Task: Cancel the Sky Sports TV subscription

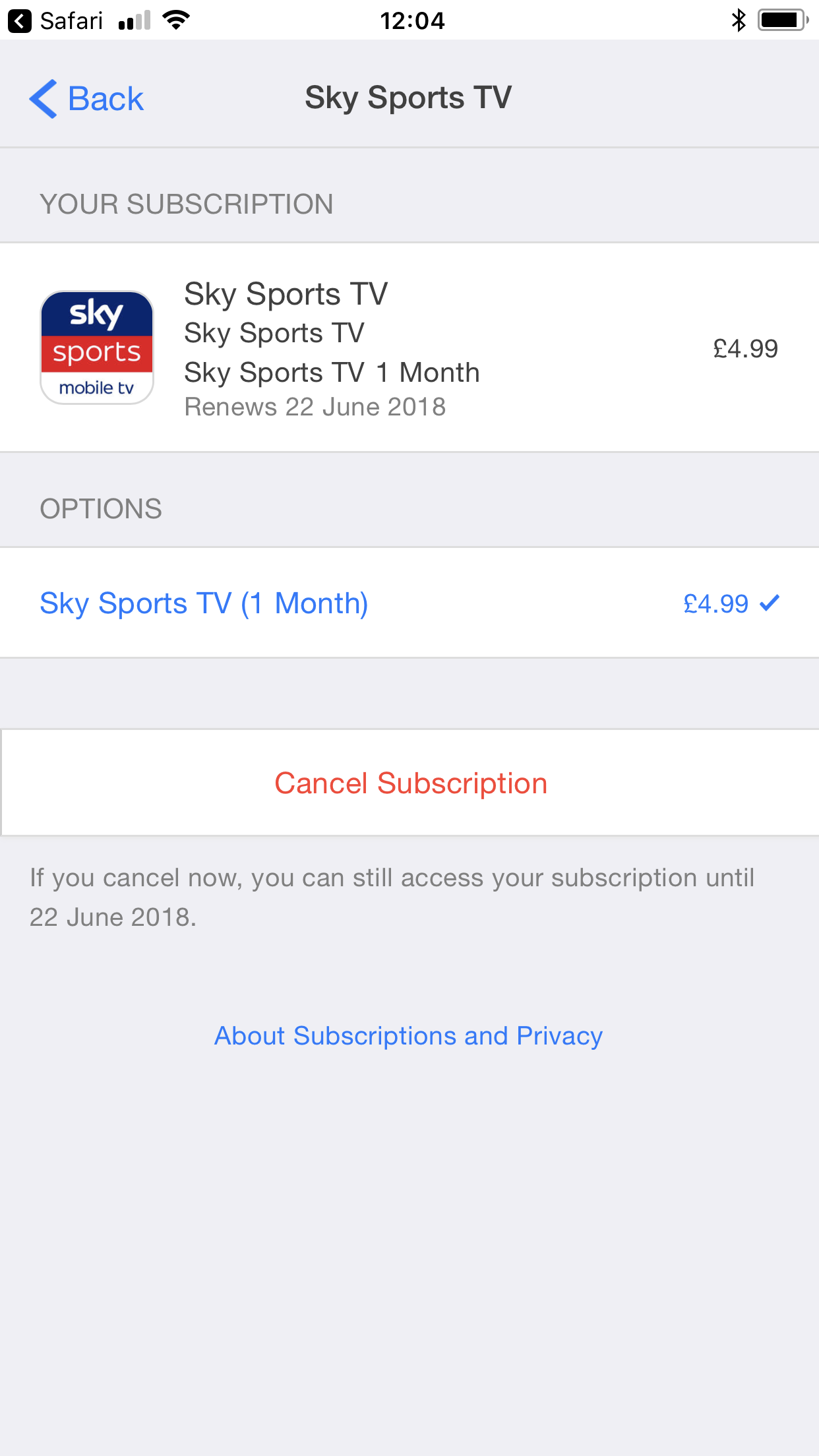Action: [x=409, y=783]
